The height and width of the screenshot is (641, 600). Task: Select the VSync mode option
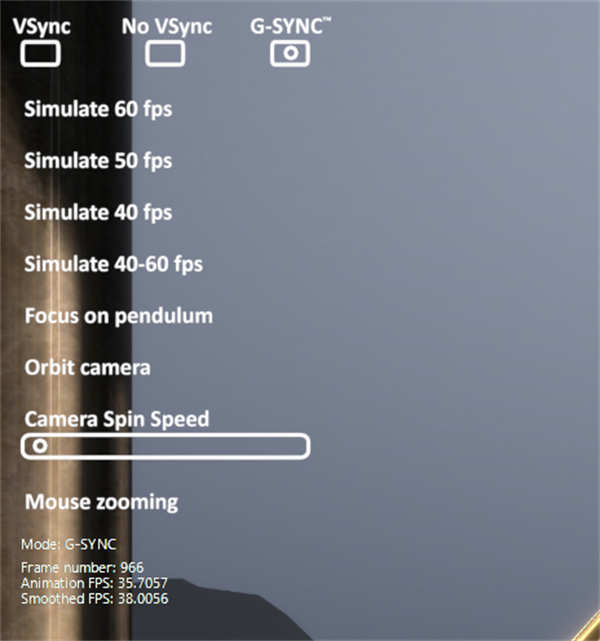click(x=40, y=53)
